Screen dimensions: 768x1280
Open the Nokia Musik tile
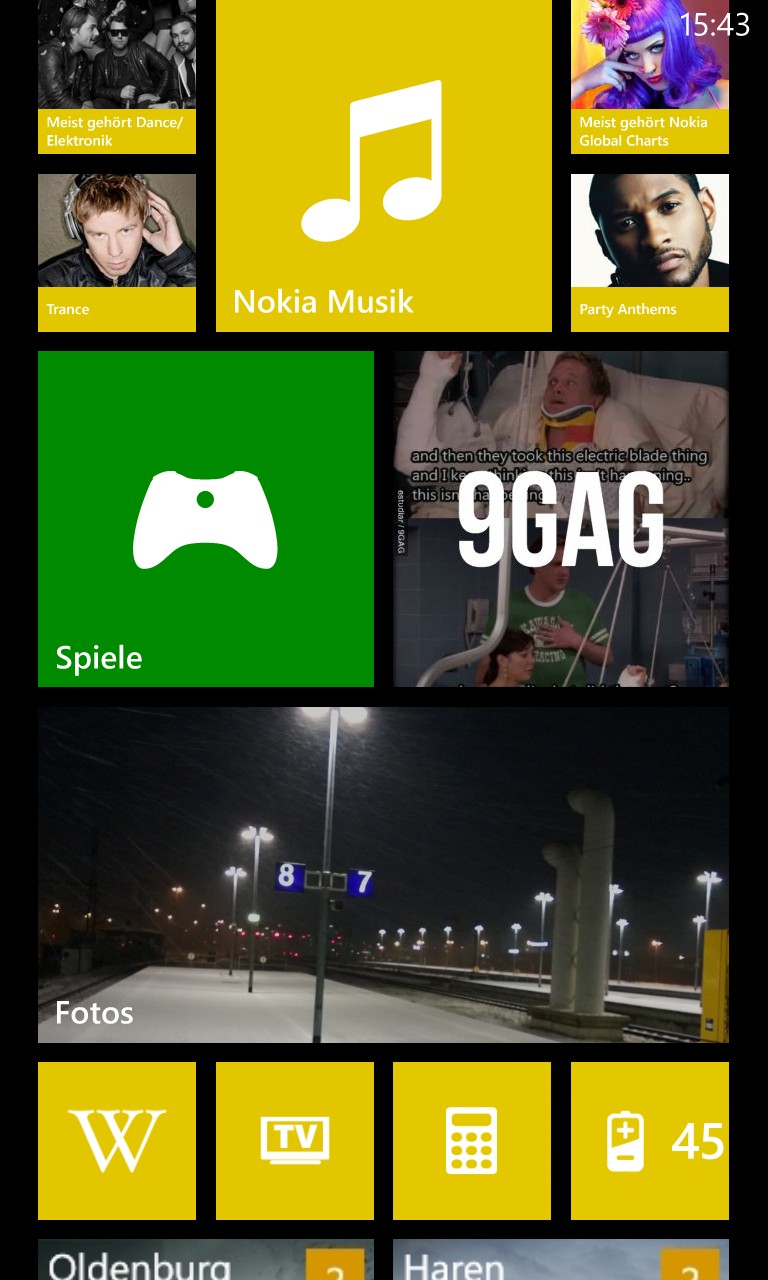[384, 165]
